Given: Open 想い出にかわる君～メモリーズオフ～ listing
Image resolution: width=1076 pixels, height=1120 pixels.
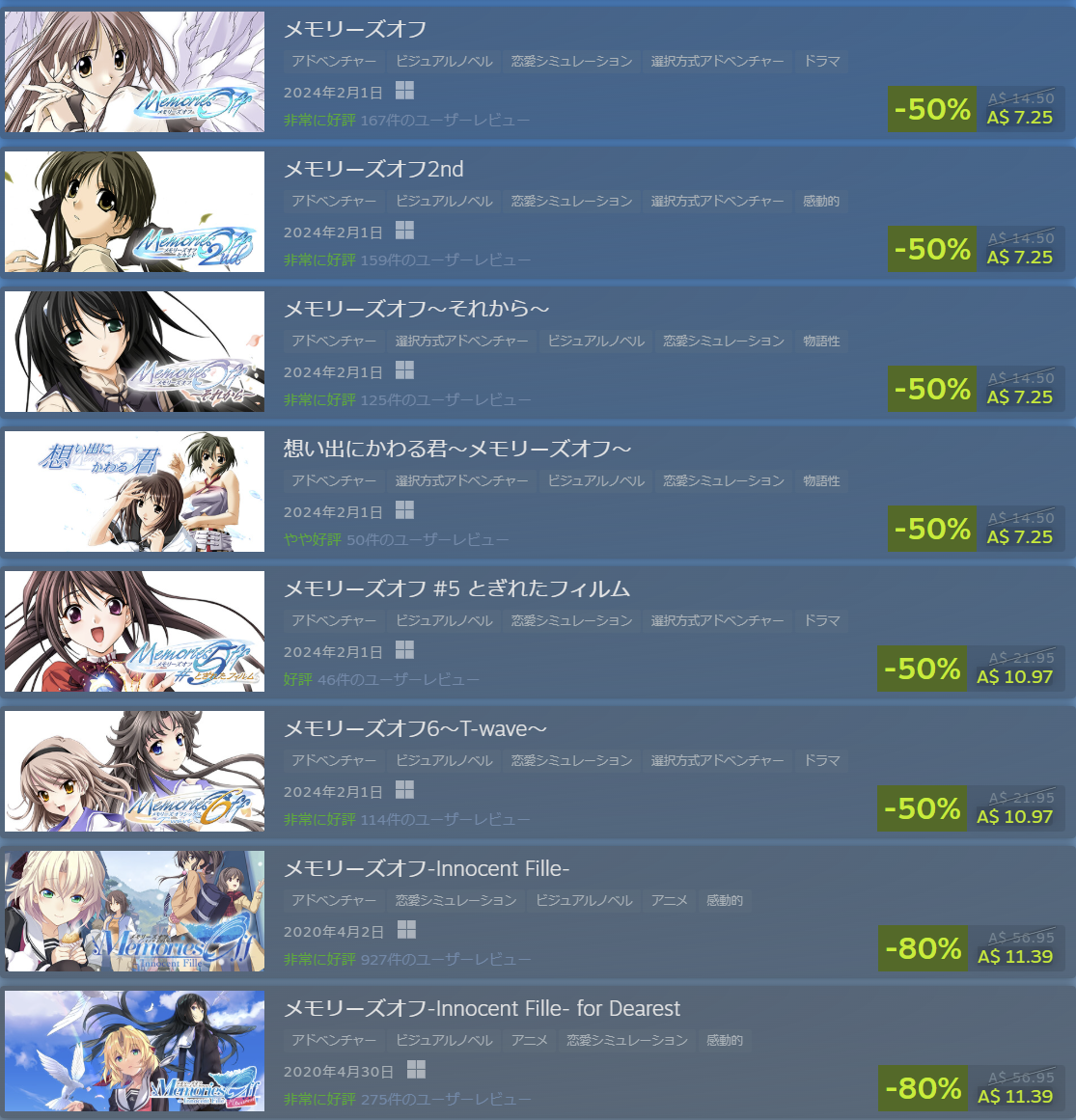Looking at the screenshot, I should (538, 491).
